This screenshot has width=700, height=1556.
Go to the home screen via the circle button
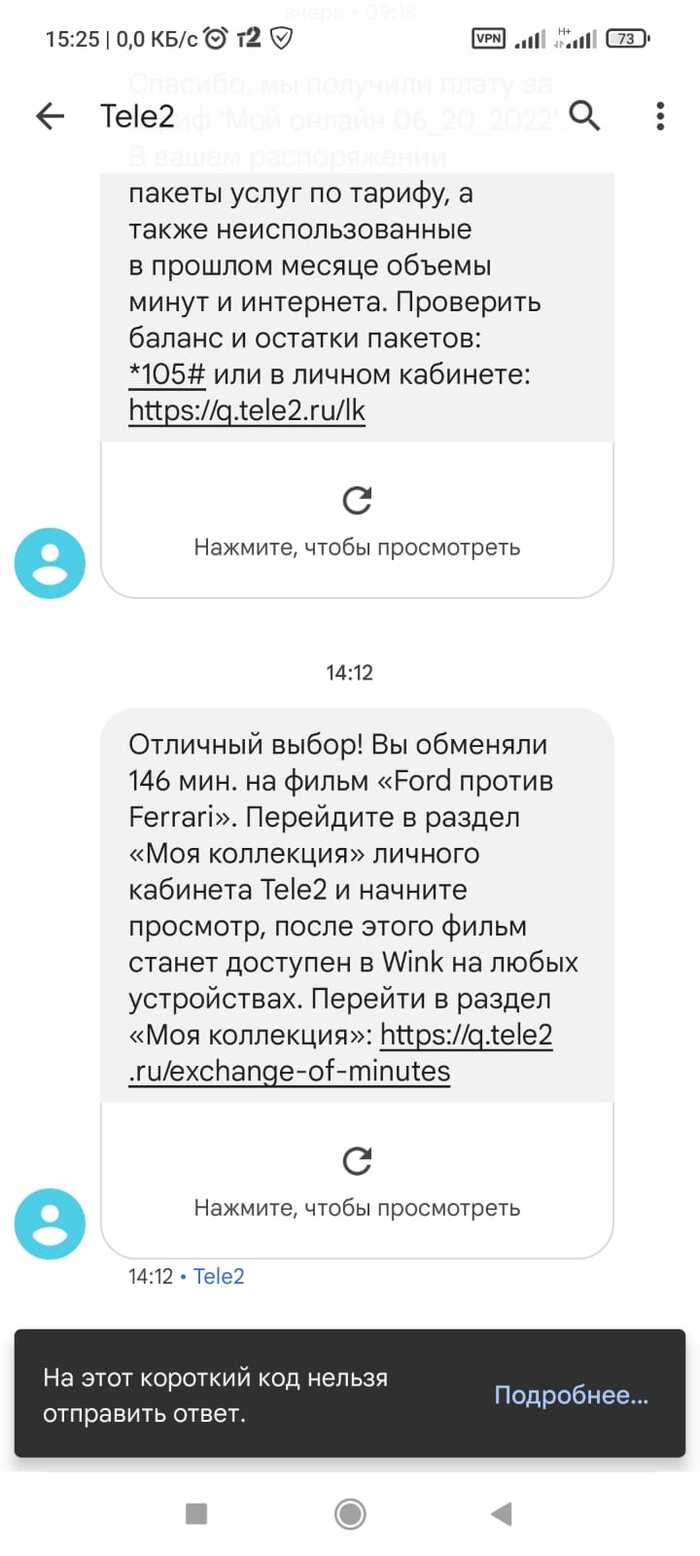(x=350, y=1514)
